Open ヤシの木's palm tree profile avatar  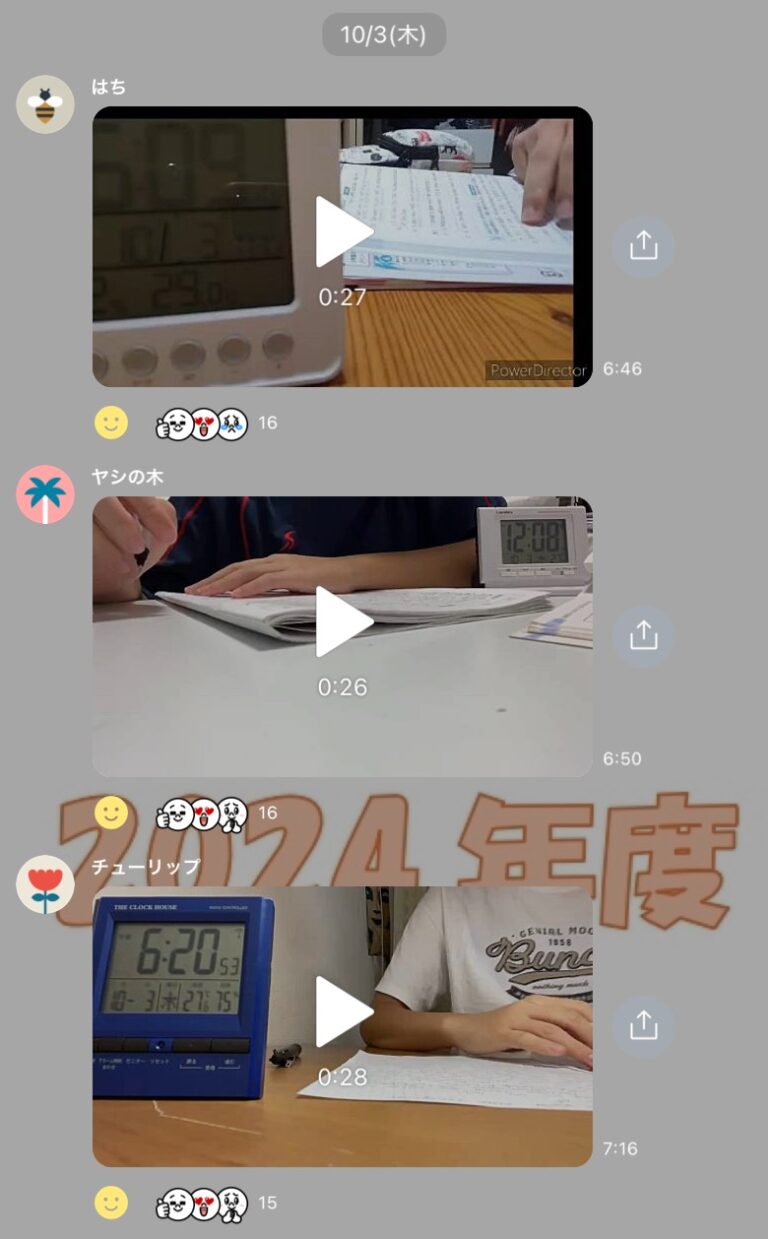(45, 494)
